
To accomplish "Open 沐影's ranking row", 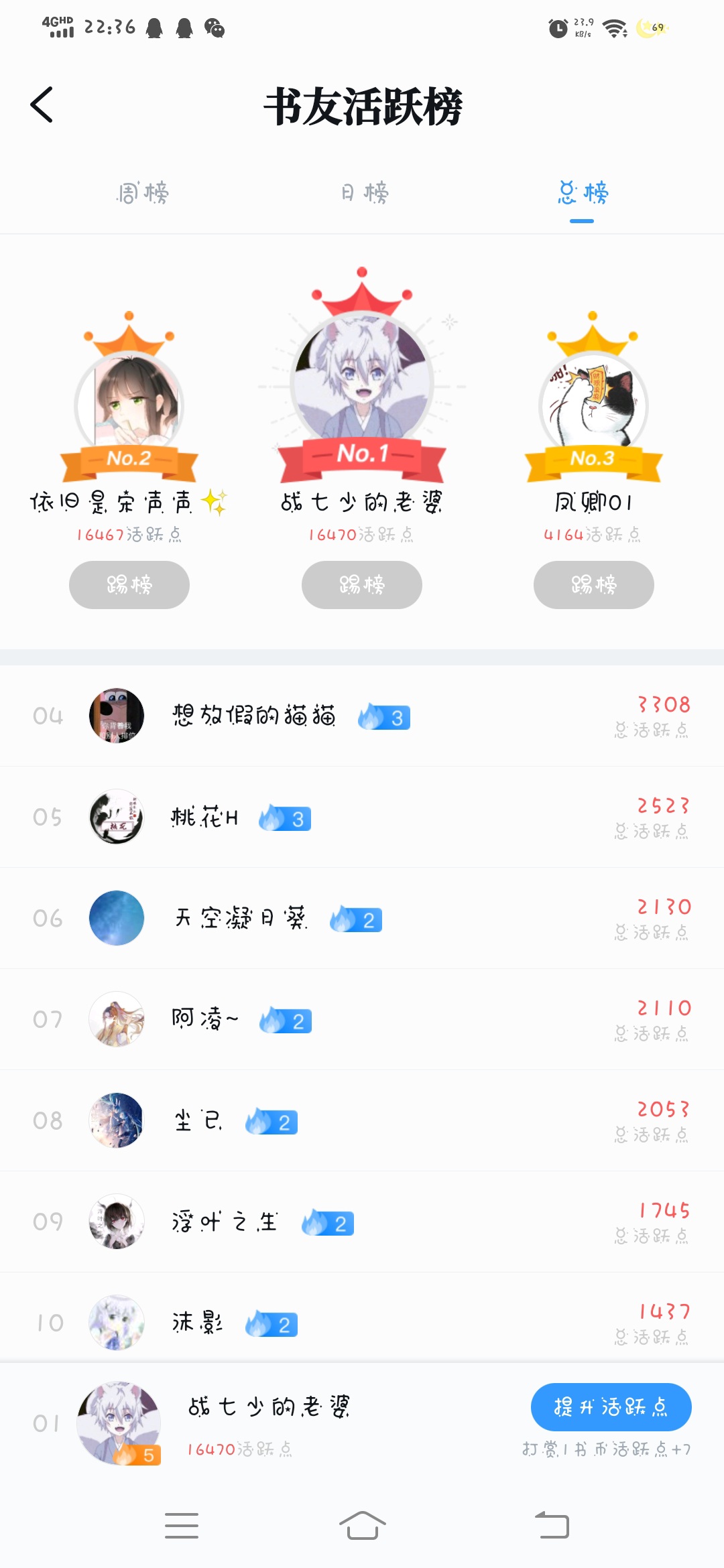I will (x=362, y=1323).
